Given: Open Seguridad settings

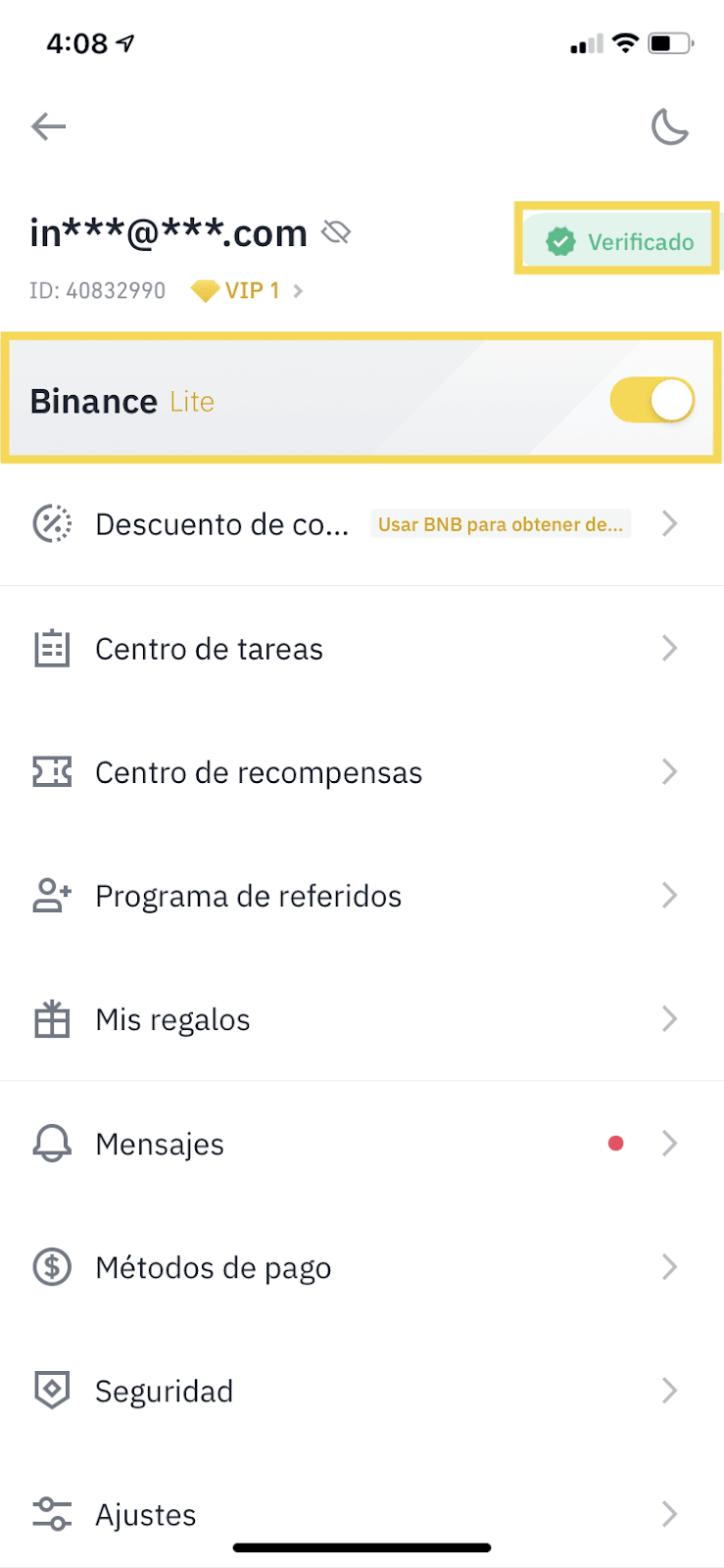Looking at the screenshot, I should [x=362, y=1391].
